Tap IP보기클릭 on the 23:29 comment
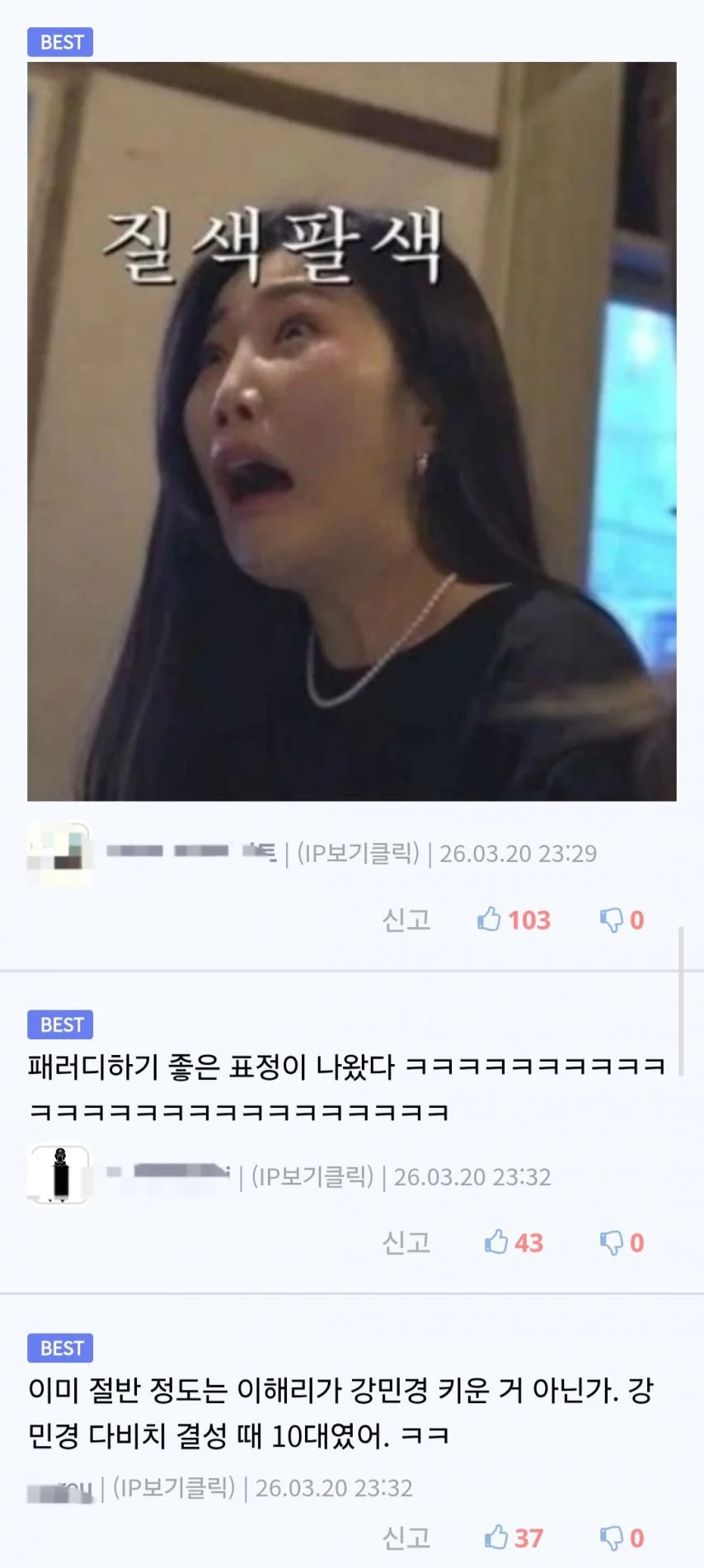Screen dimensions: 704x1568 point(358,853)
